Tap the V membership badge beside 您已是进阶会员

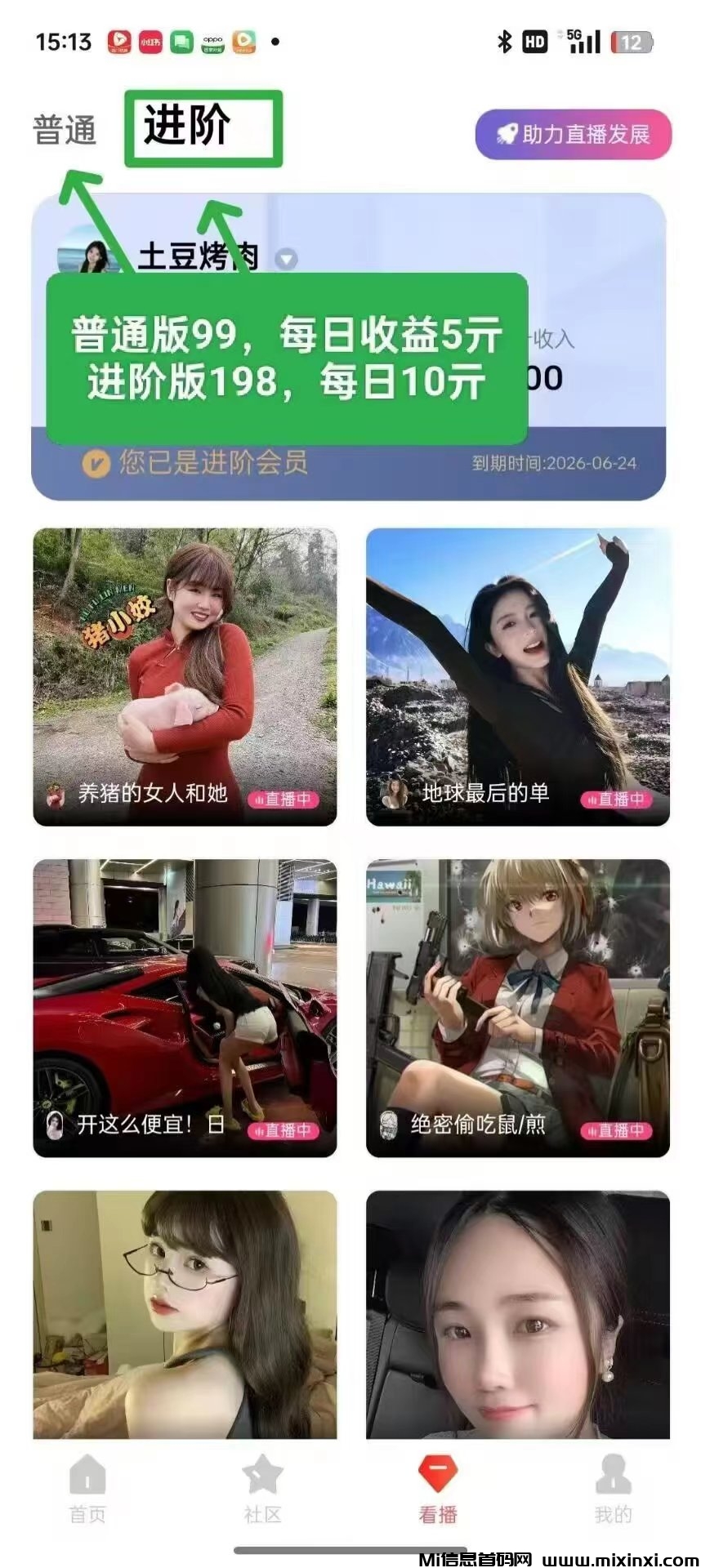click(x=96, y=462)
